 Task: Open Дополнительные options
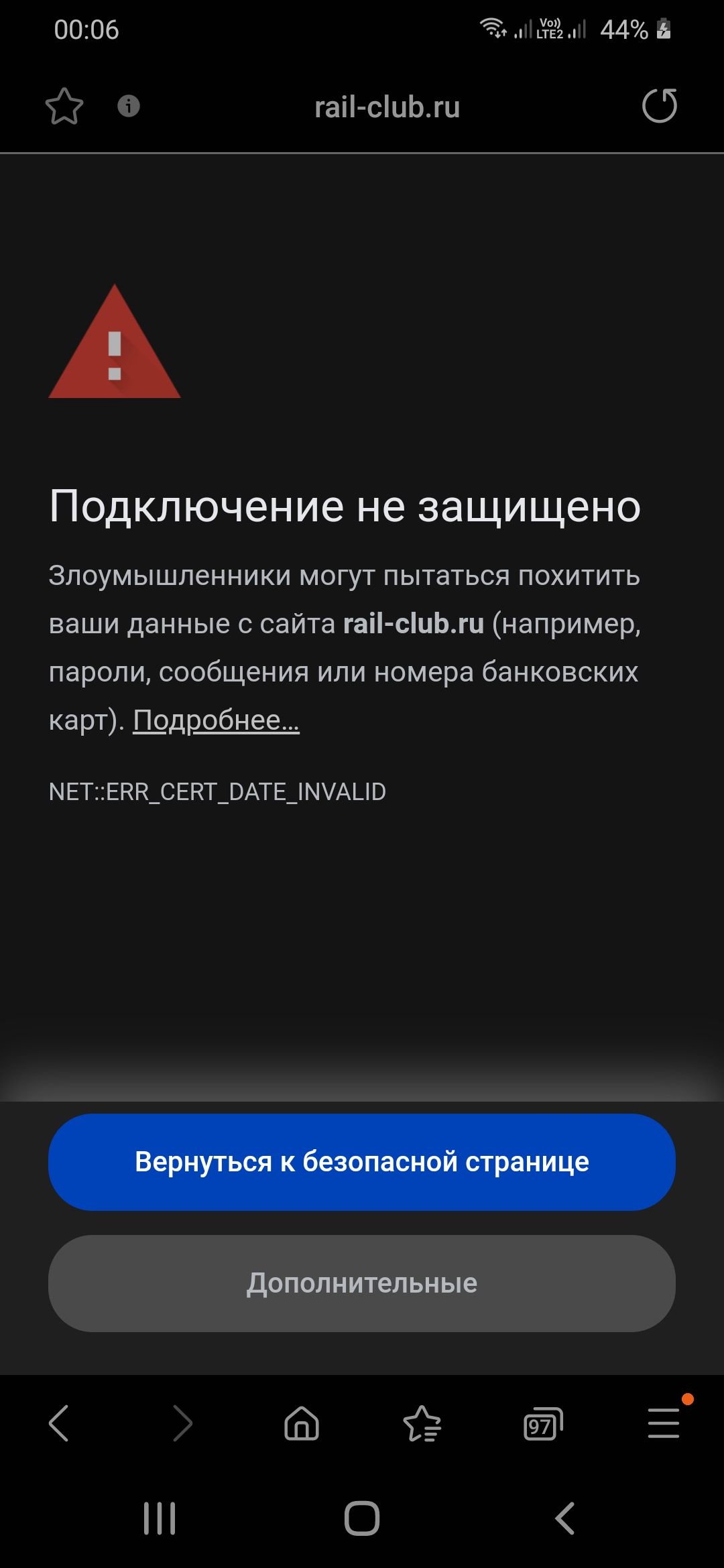point(362,1283)
